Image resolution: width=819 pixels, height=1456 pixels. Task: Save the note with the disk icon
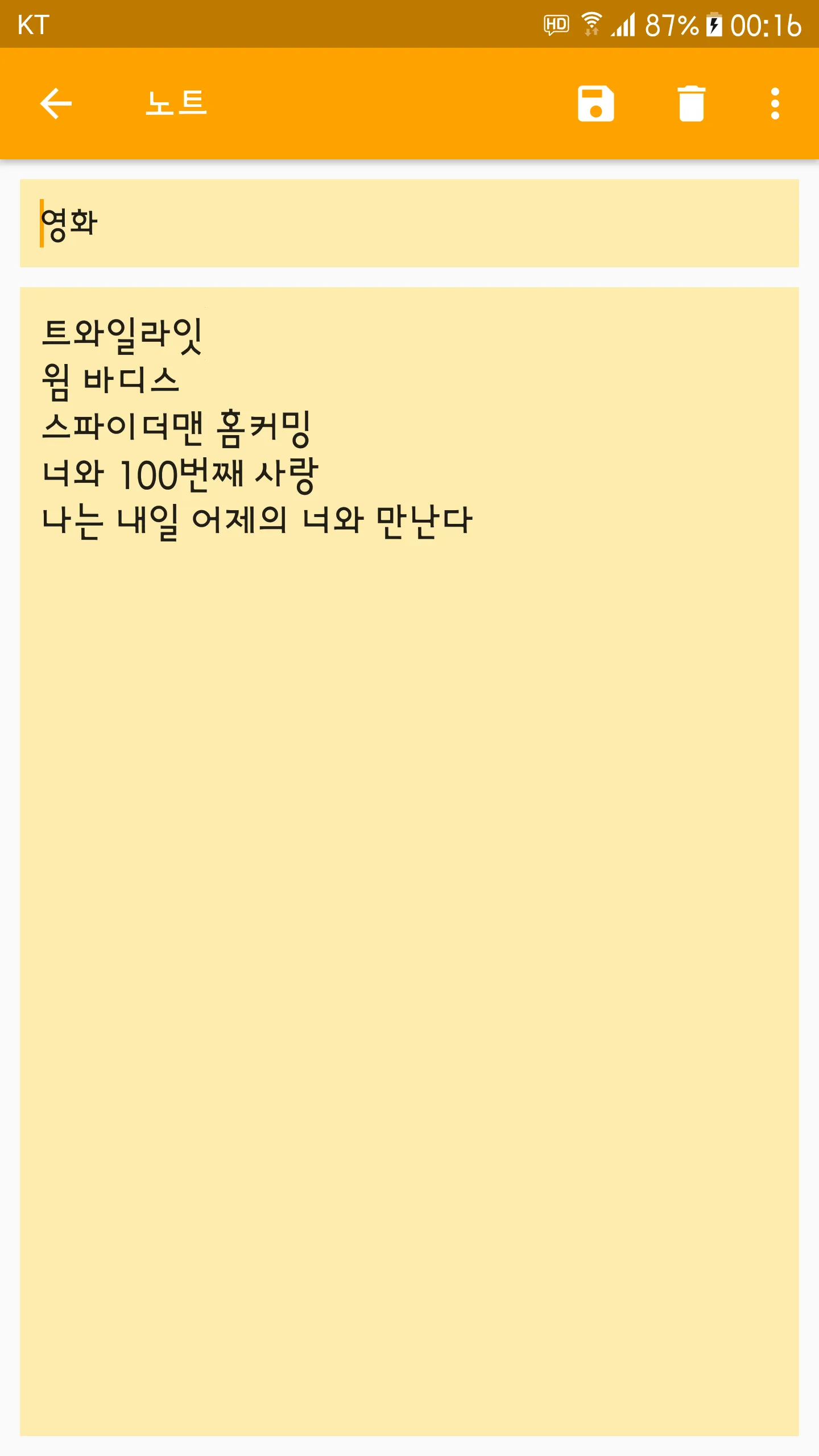[x=595, y=104]
